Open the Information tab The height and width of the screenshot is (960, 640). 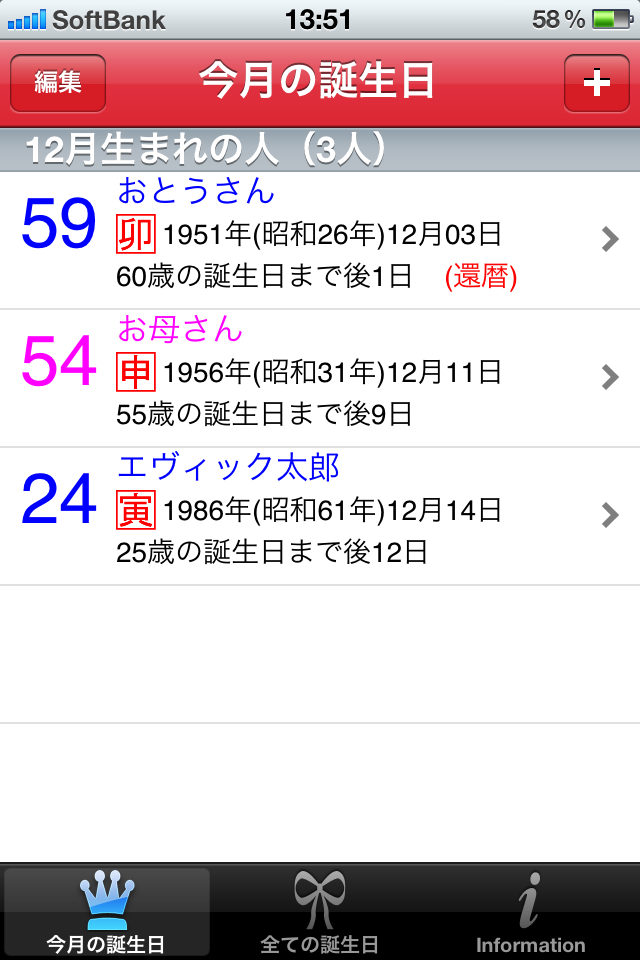pos(531,912)
